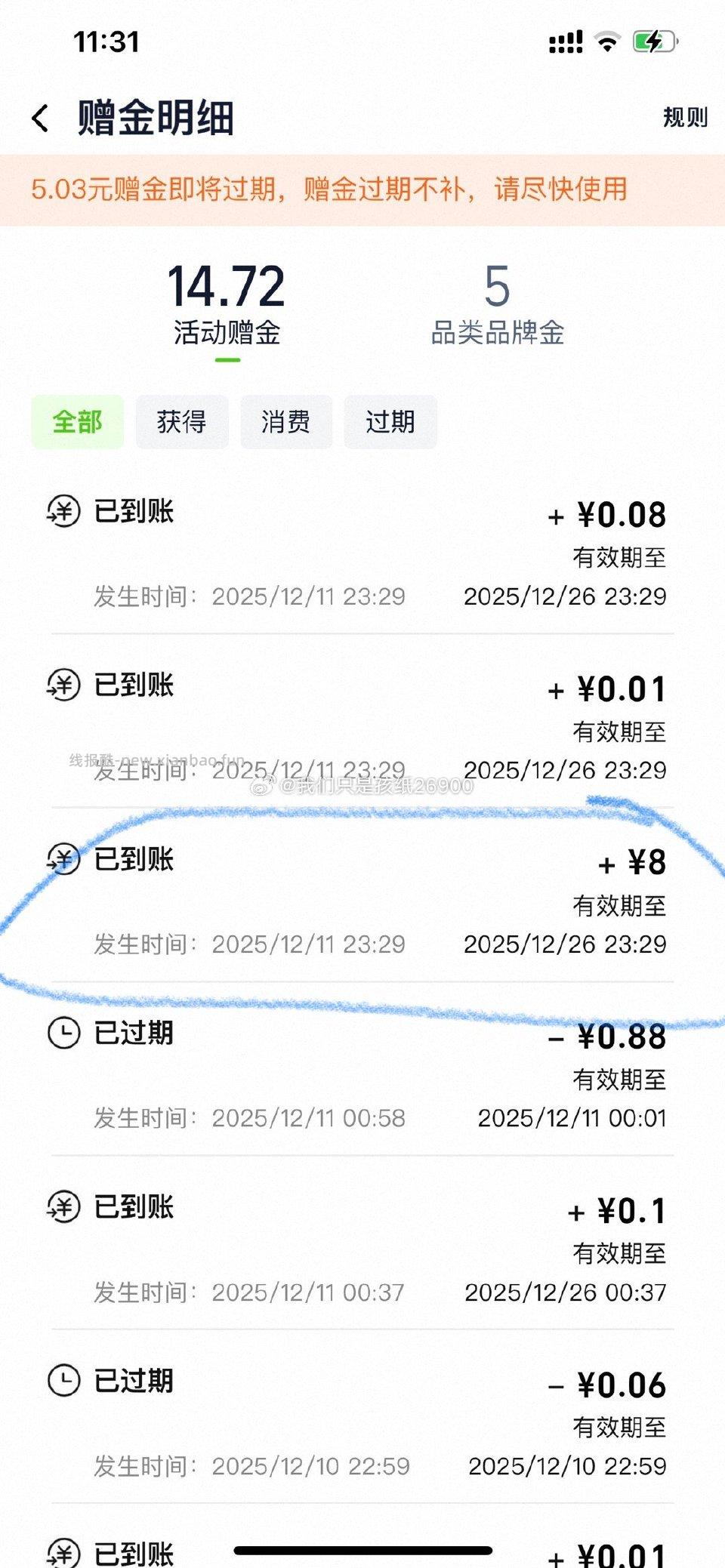Click the coin icon on the +¥0.08 record

(x=64, y=512)
